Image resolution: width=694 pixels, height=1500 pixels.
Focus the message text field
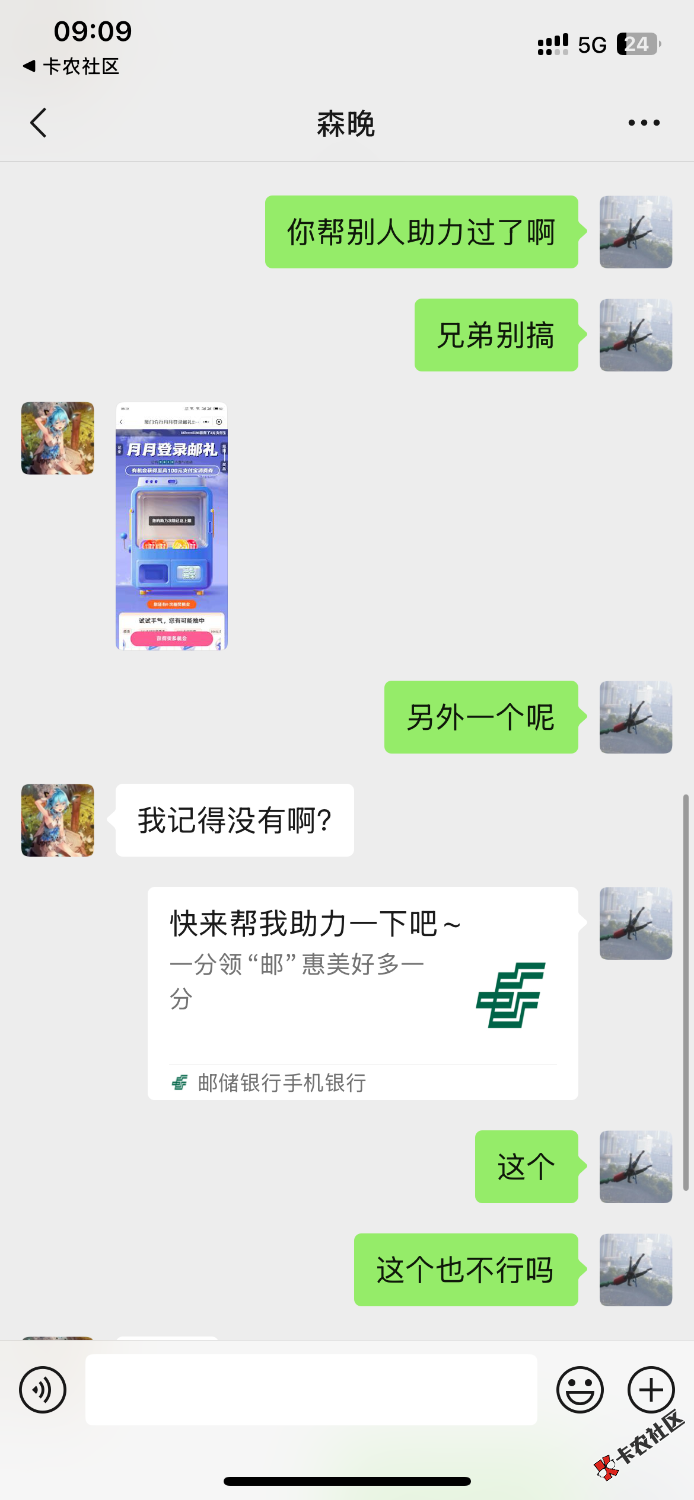point(310,1390)
